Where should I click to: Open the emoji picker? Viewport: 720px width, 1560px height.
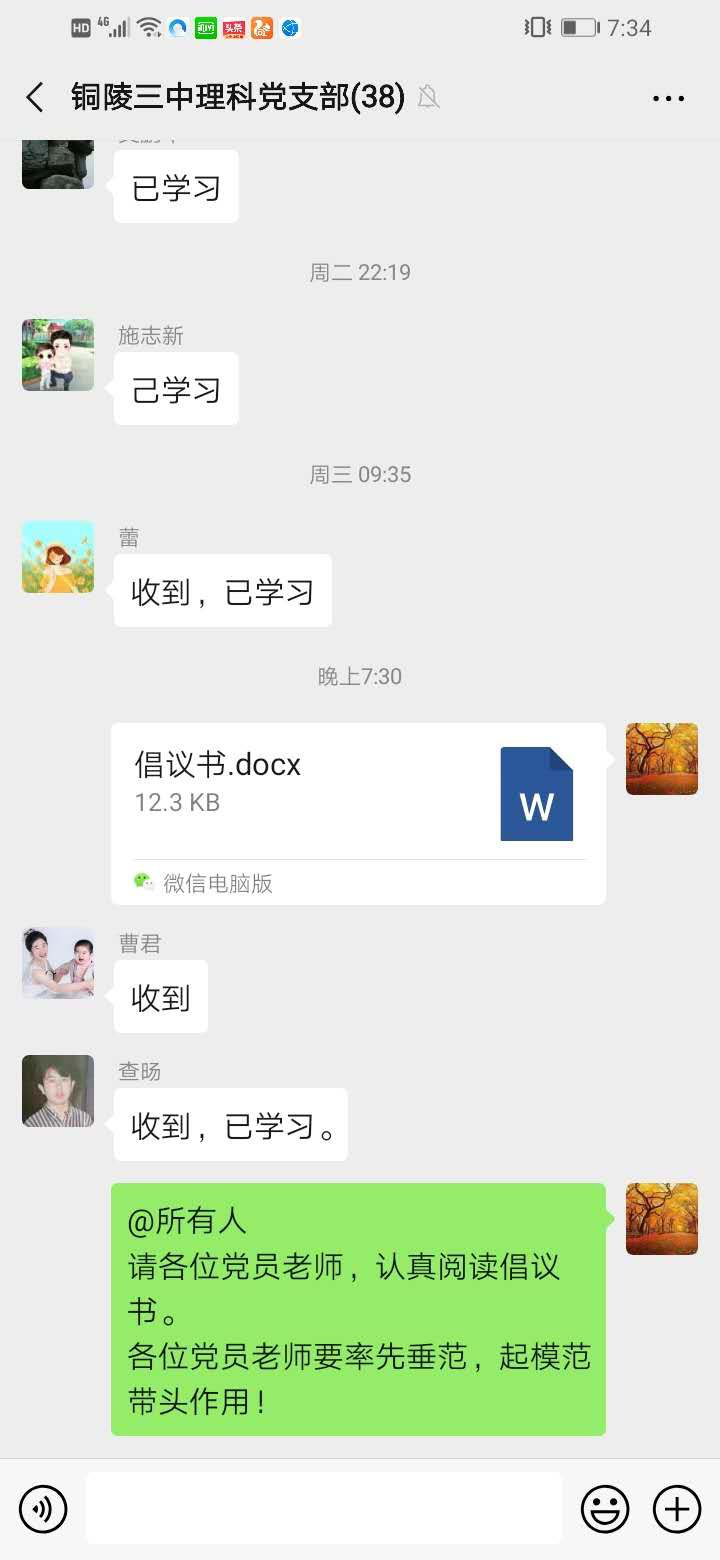click(605, 1509)
